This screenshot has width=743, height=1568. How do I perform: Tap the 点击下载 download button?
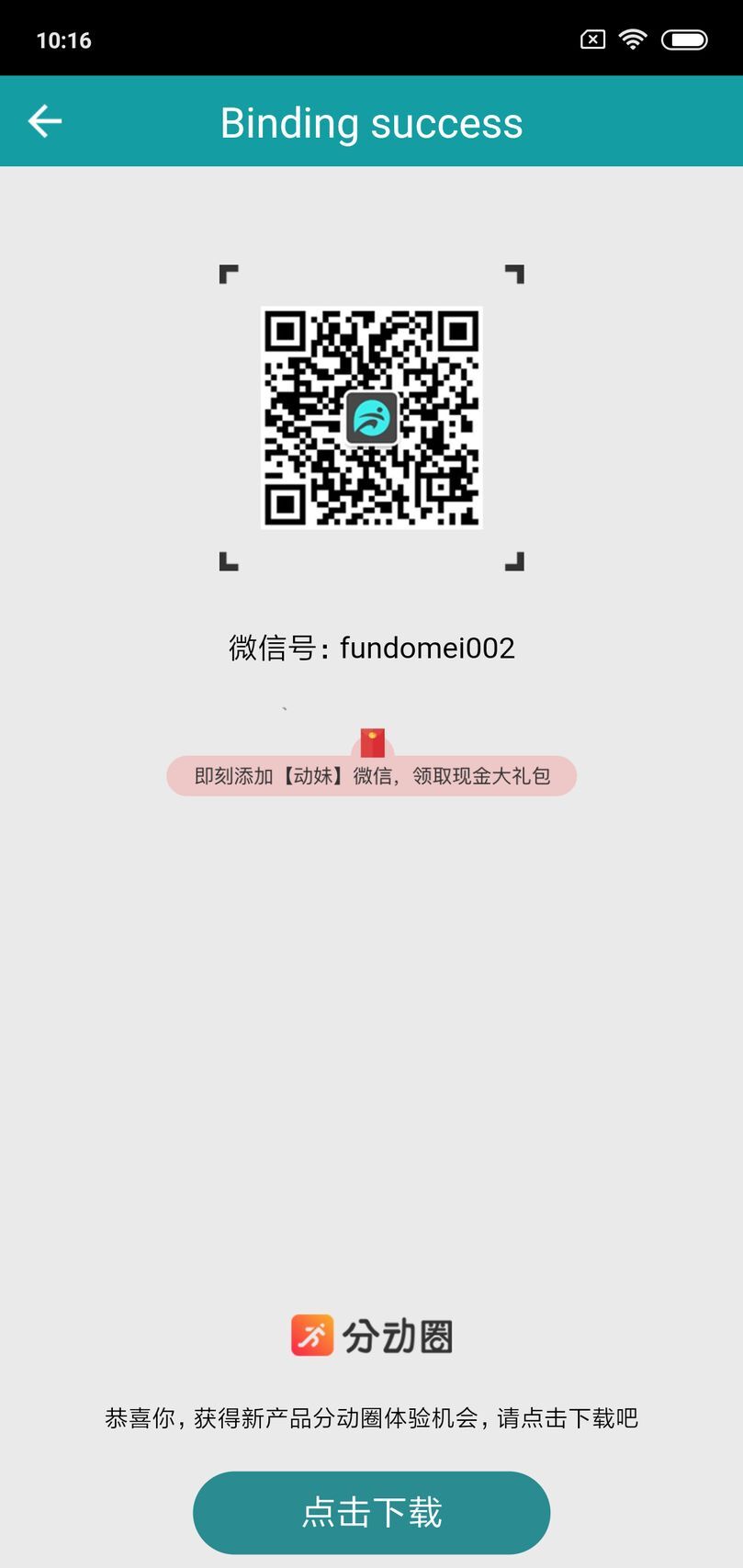371,1512
